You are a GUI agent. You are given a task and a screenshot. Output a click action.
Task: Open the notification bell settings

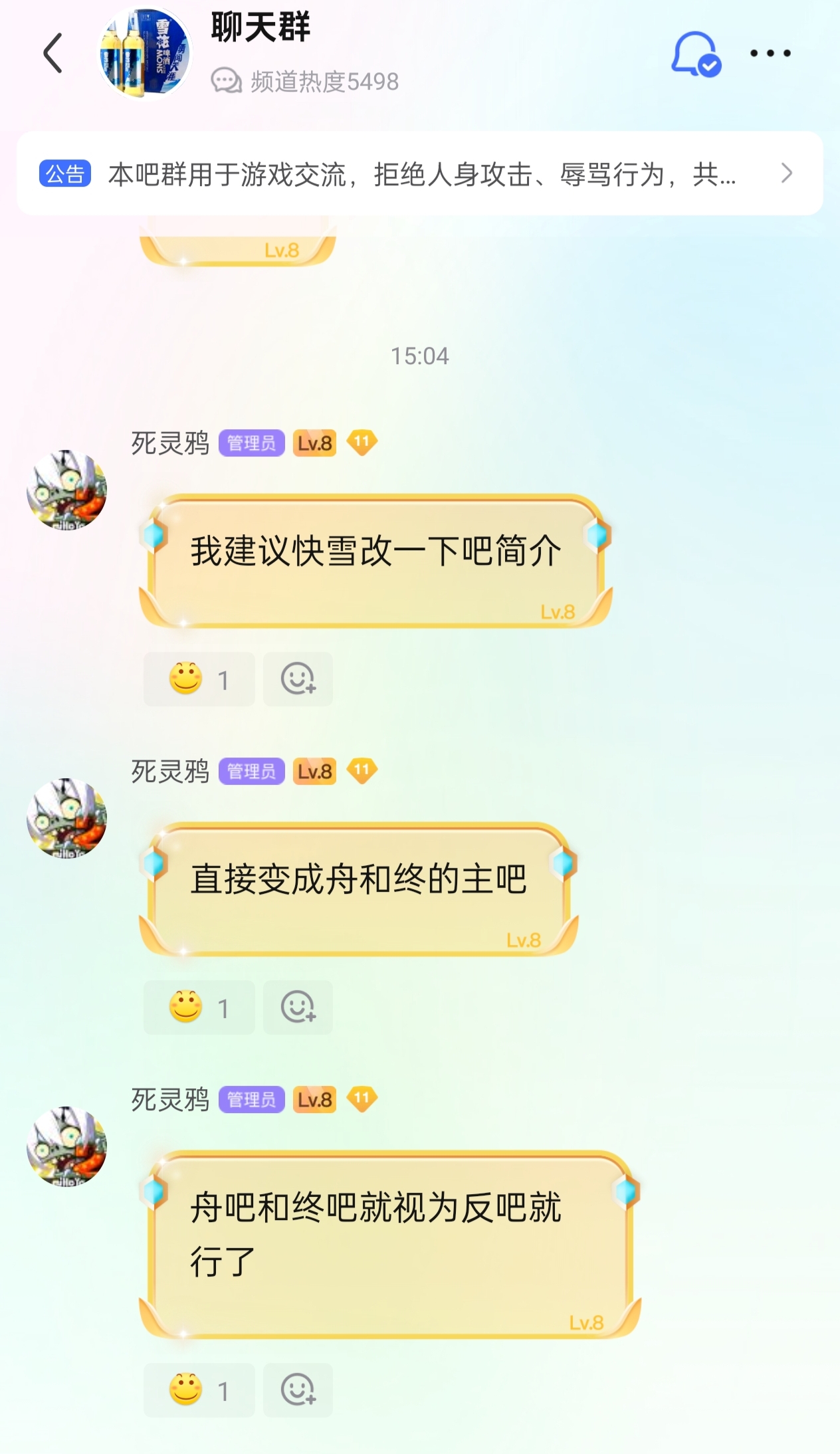click(x=695, y=53)
